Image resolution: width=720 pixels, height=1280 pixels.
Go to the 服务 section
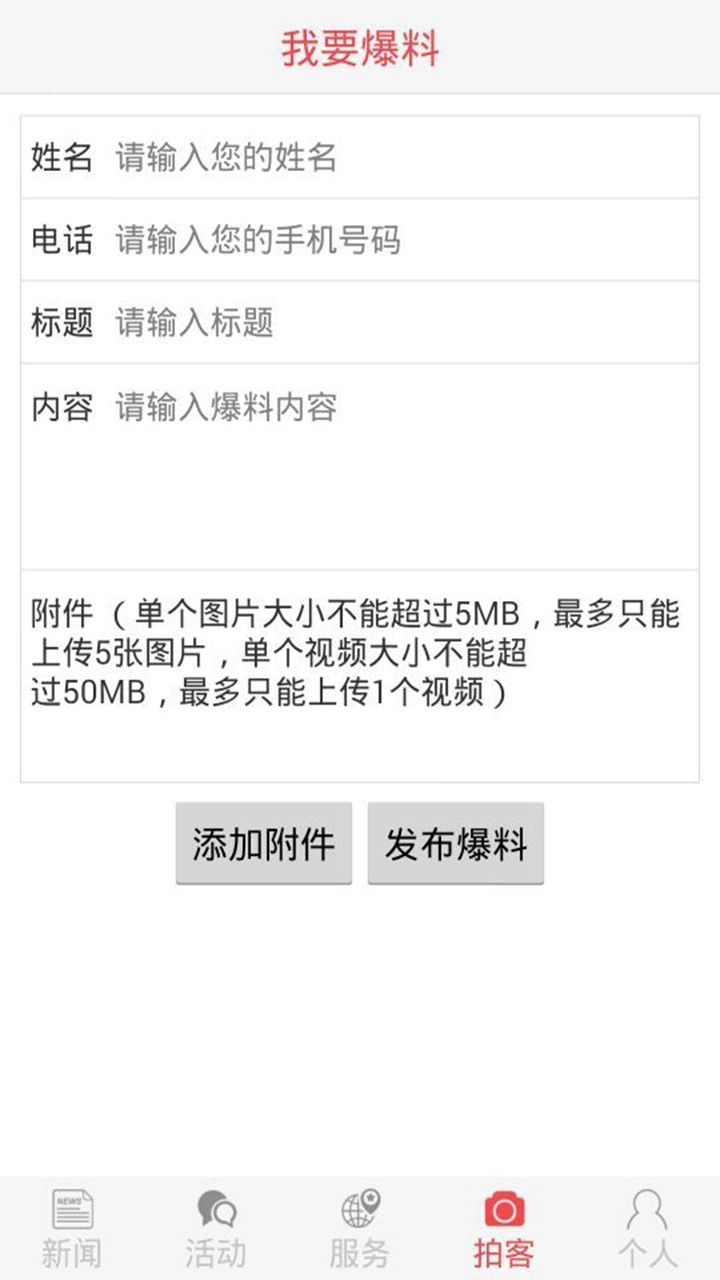356,1230
